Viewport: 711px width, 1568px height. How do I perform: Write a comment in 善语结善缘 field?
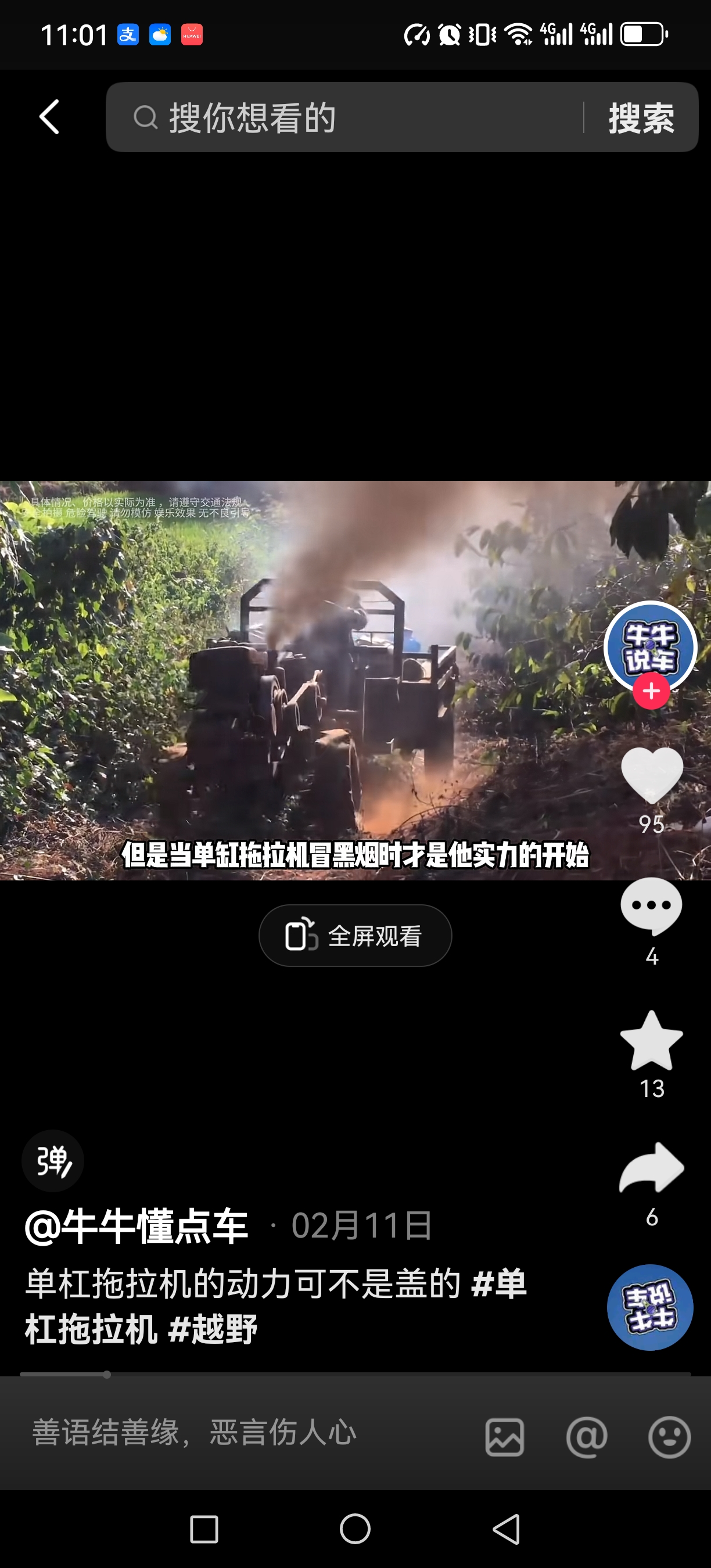pos(243,1432)
